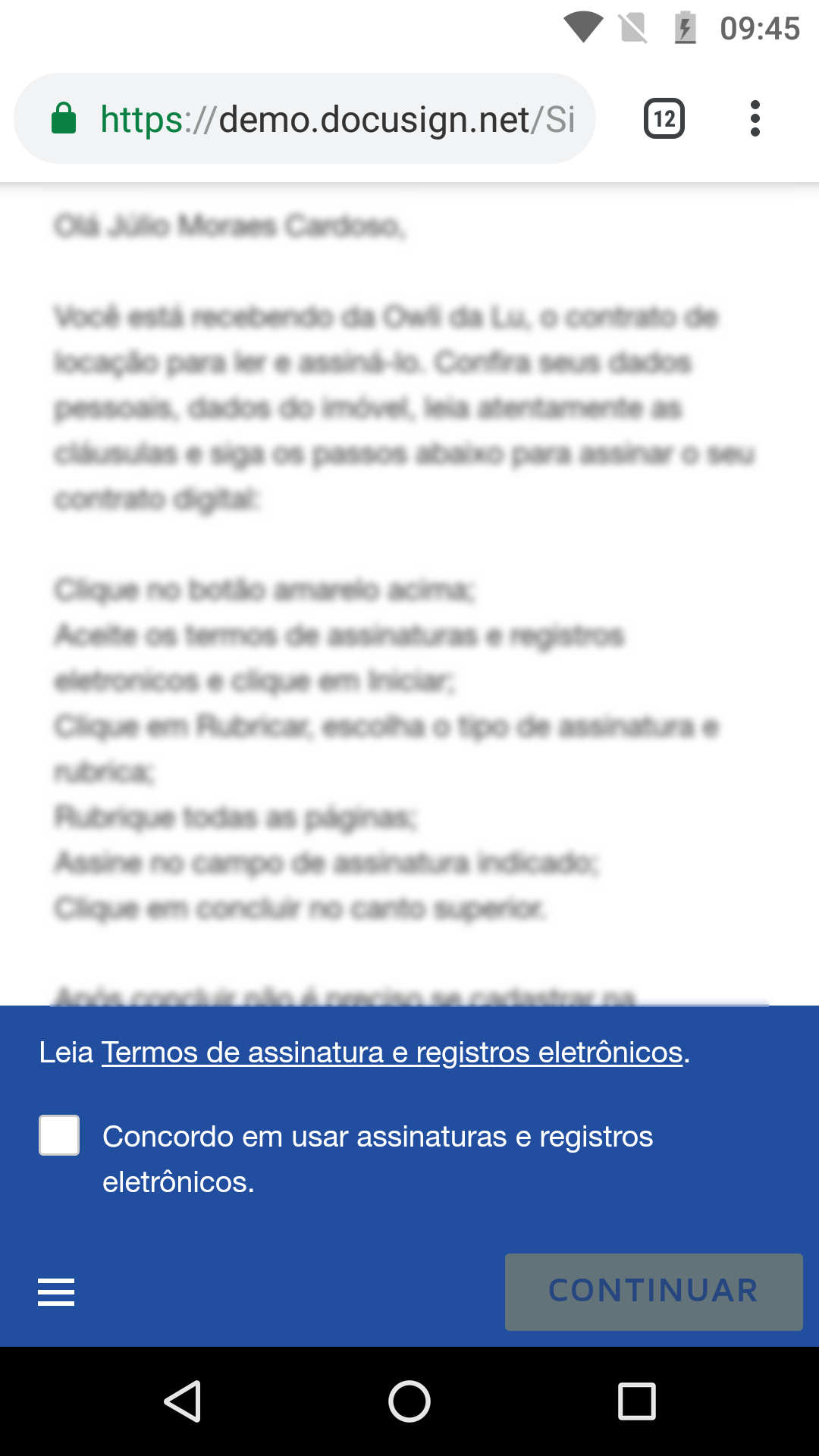819x1456 pixels.
Task: Open Chrome's three-dot overflow menu
Action: pos(755,118)
